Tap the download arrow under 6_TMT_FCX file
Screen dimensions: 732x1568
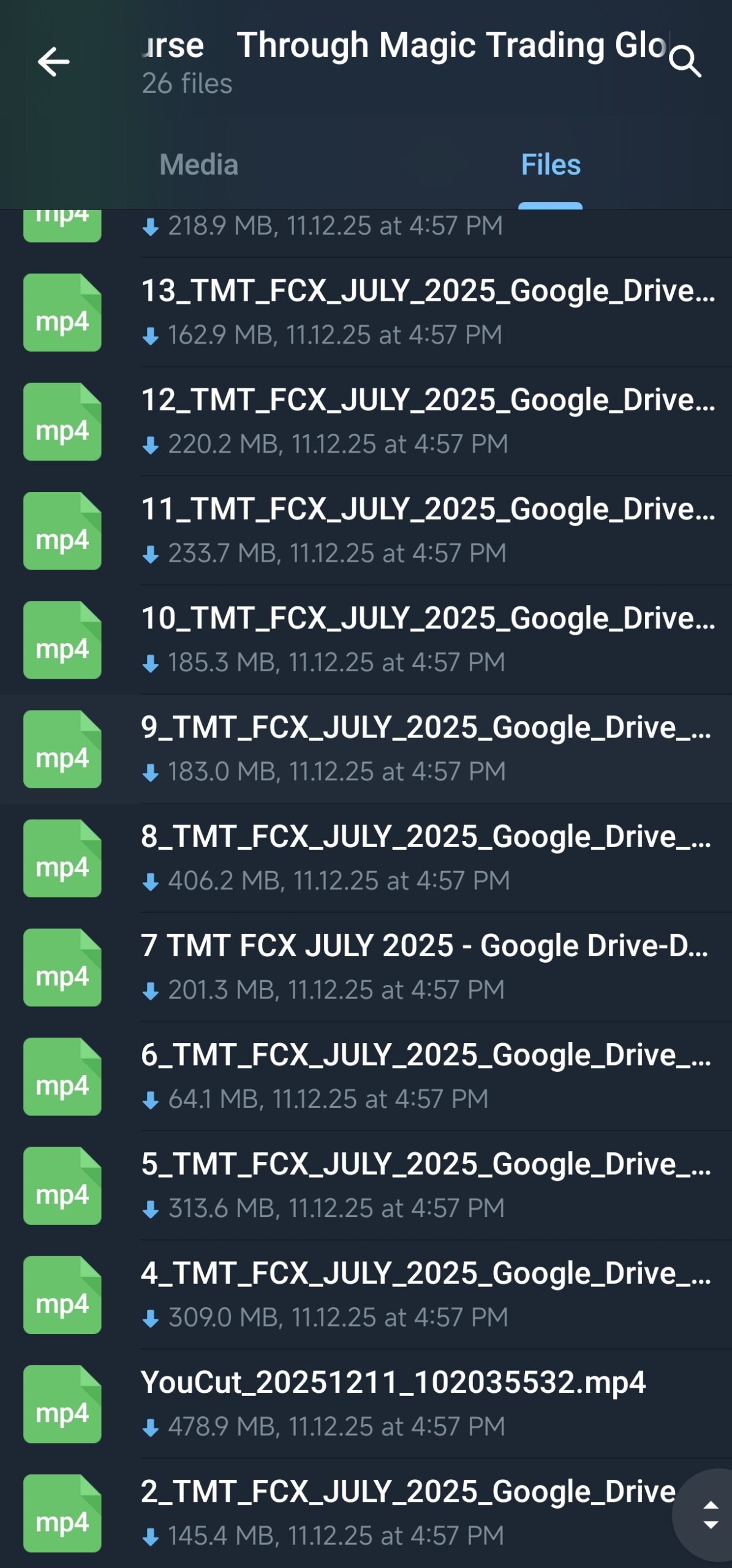(x=151, y=1098)
